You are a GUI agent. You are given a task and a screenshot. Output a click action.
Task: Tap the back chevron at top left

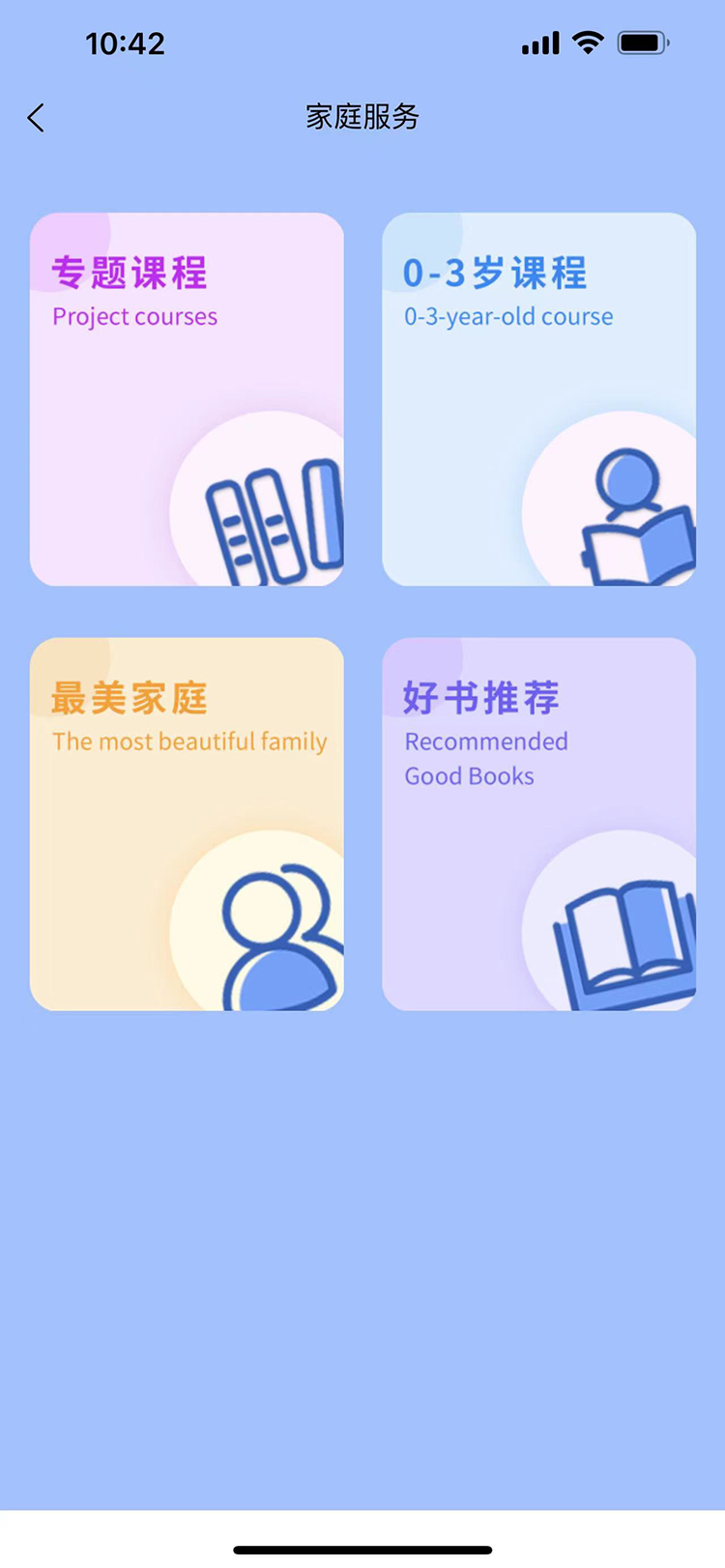pyautogui.click(x=36, y=117)
